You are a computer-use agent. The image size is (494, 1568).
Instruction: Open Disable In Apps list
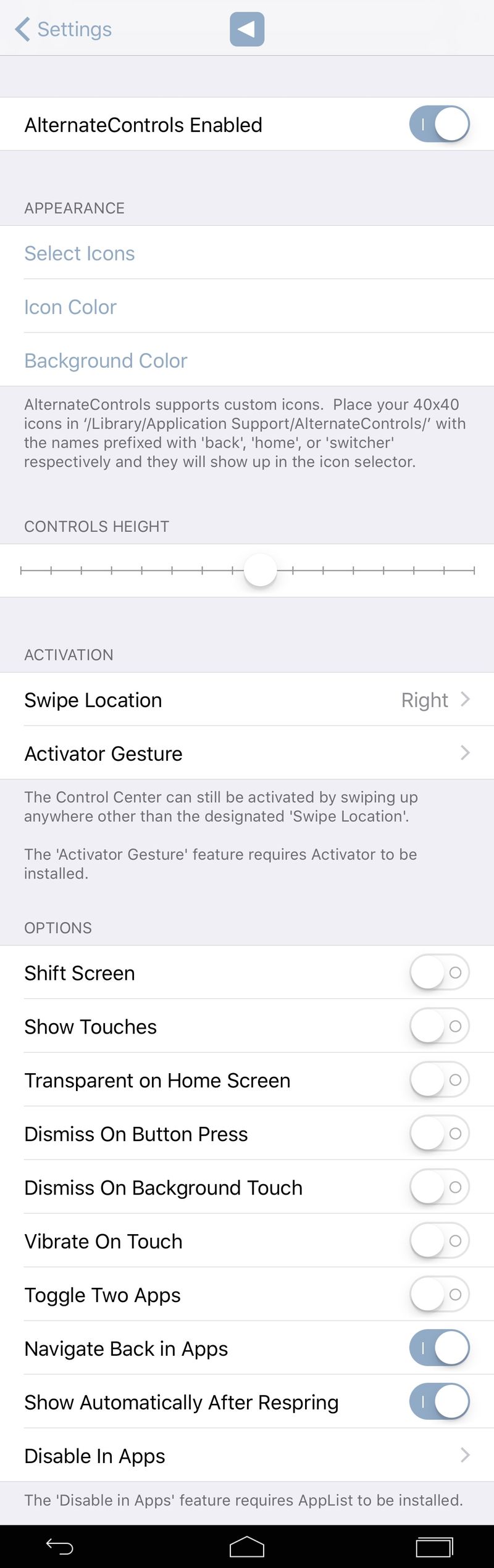click(x=247, y=1456)
